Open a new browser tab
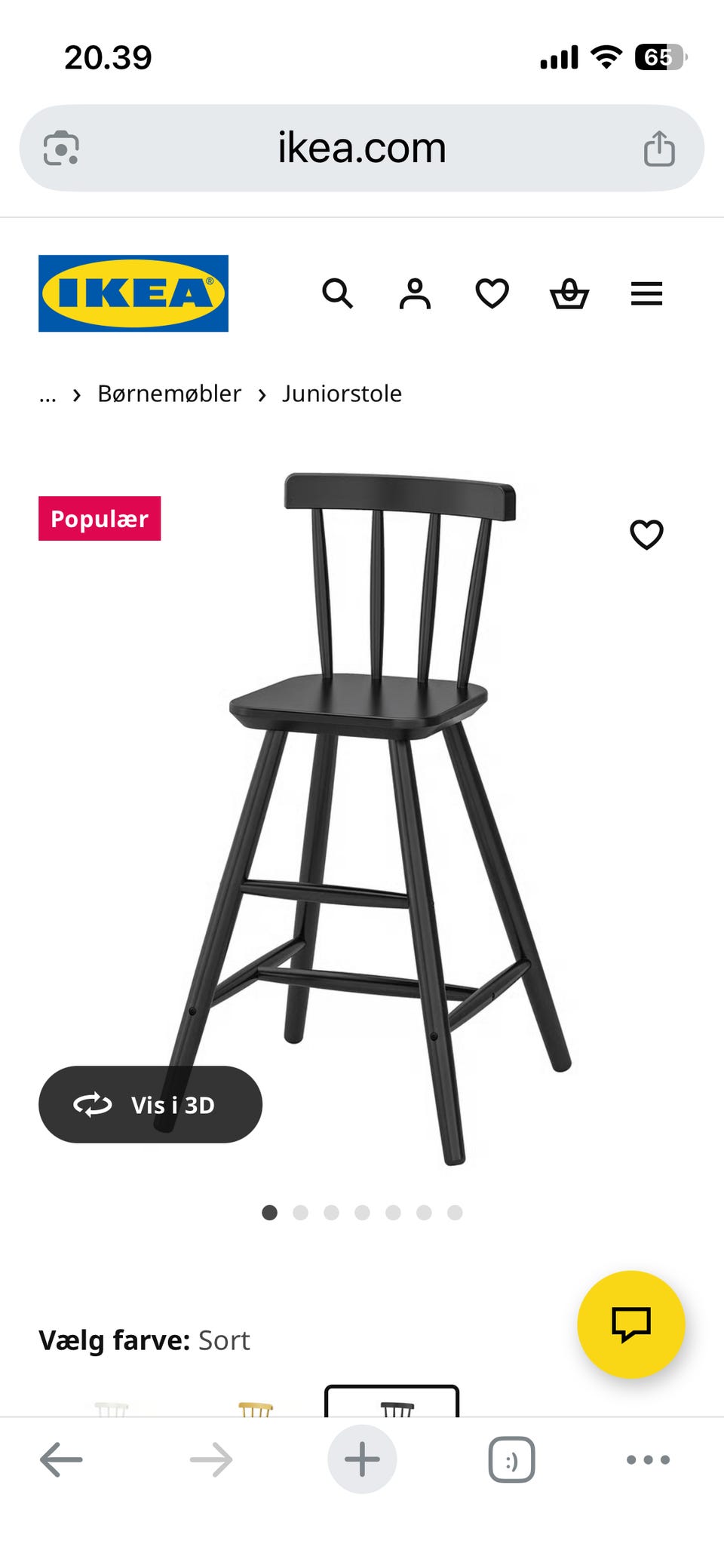The width and height of the screenshot is (724, 1568). (x=362, y=1459)
